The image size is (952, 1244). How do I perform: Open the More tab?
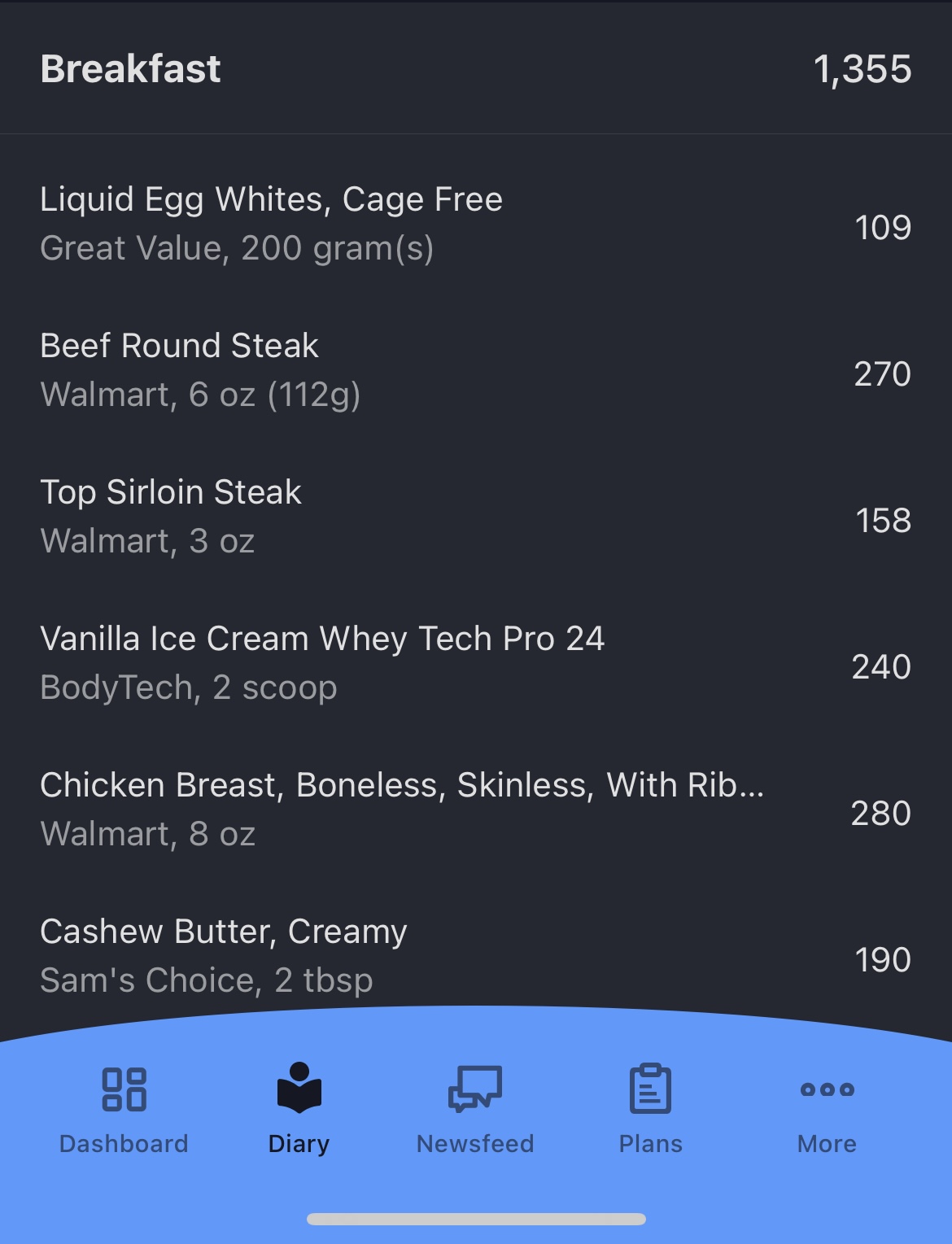[827, 1108]
